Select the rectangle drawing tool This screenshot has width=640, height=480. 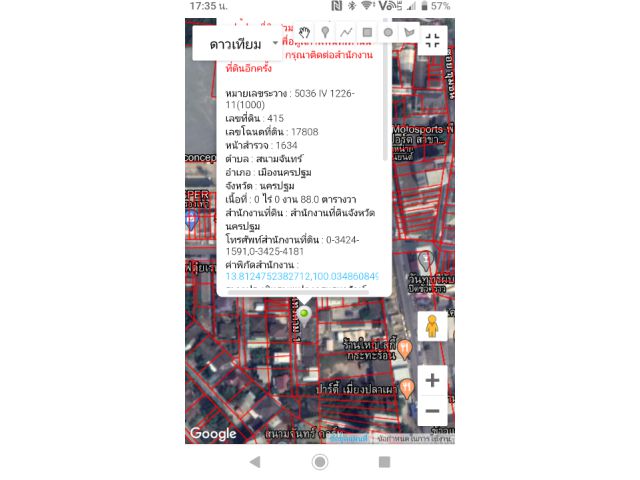pyautogui.click(x=367, y=32)
